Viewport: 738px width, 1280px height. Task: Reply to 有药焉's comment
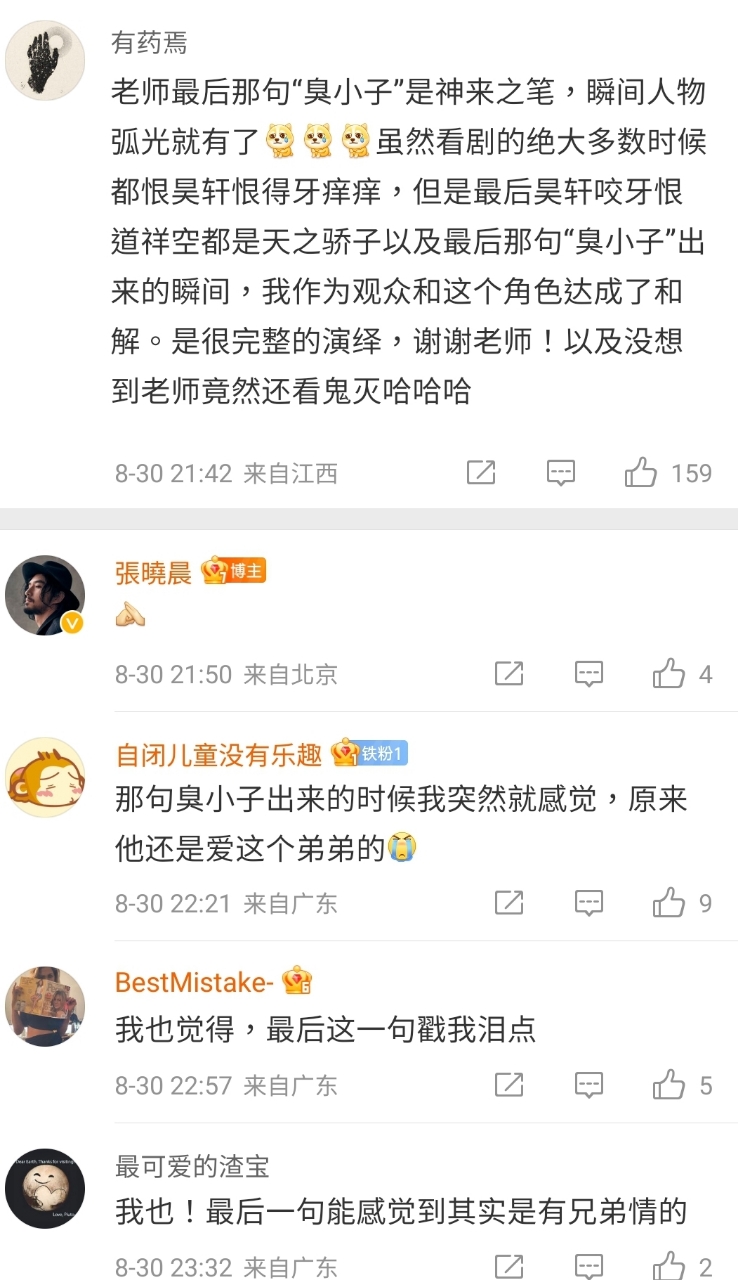pyautogui.click(x=561, y=473)
